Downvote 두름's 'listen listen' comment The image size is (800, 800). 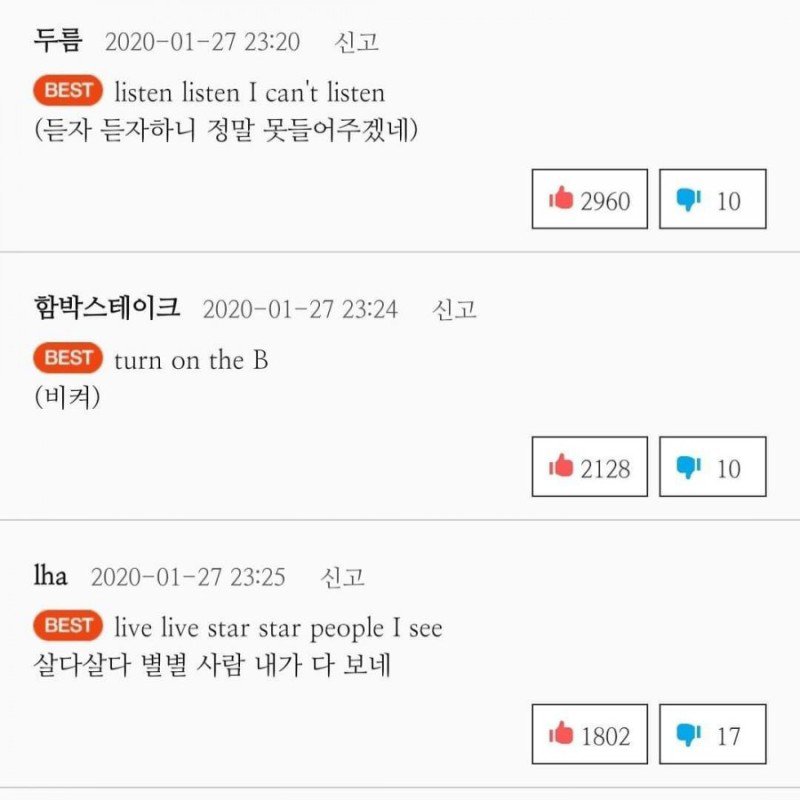711,199
